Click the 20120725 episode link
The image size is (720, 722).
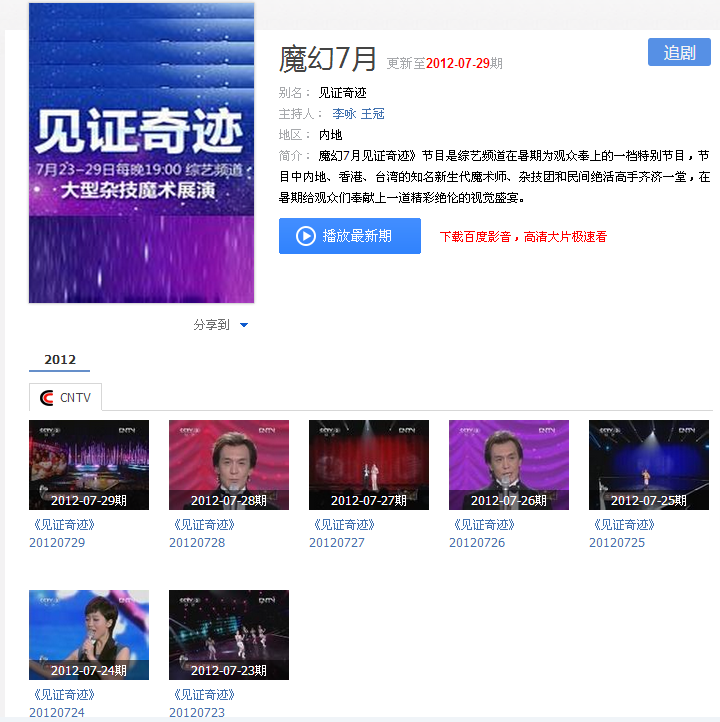pos(616,542)
